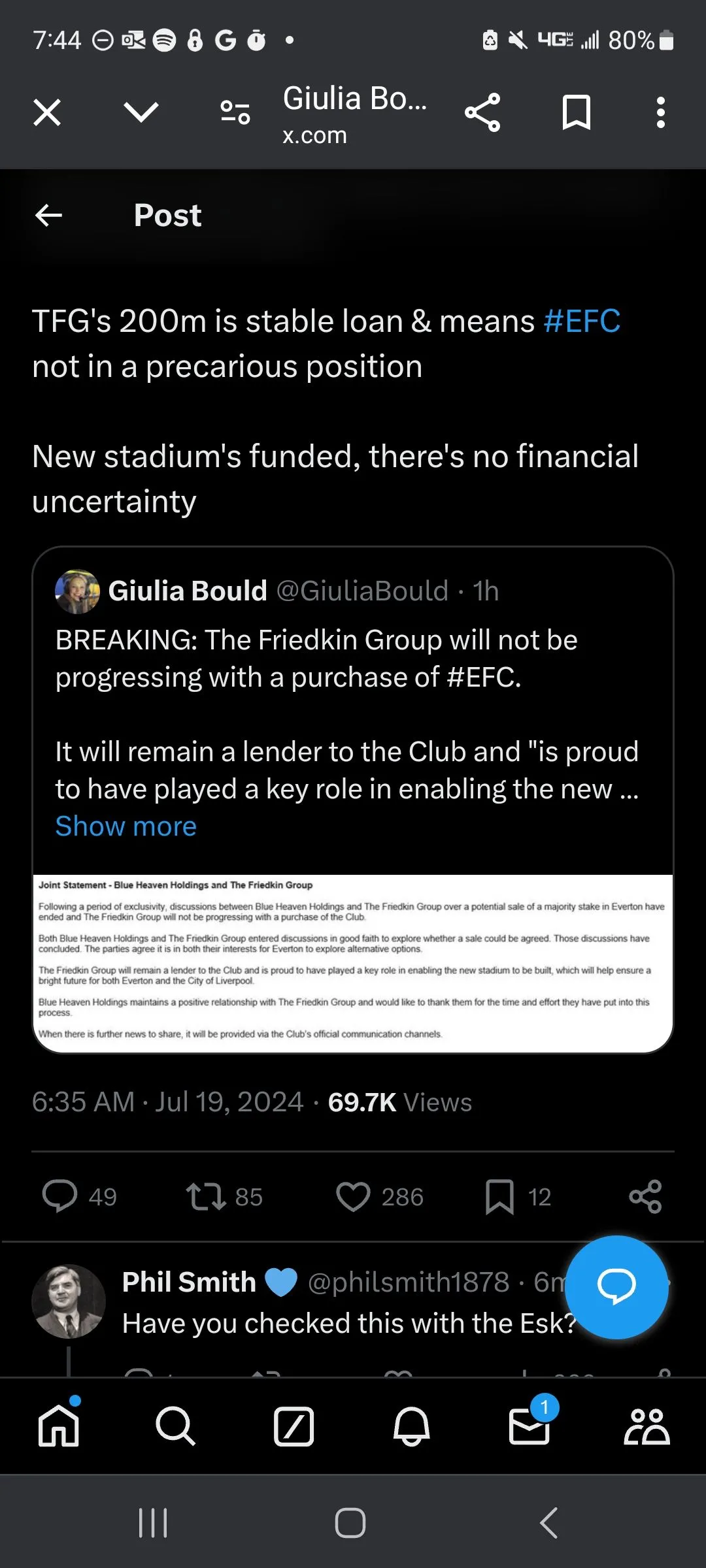Image resolution: width=706 pixels, height=1568 pixels.
Task: Bookmark the post with 12 bookmarks
Action: [x=499, y=1197]
